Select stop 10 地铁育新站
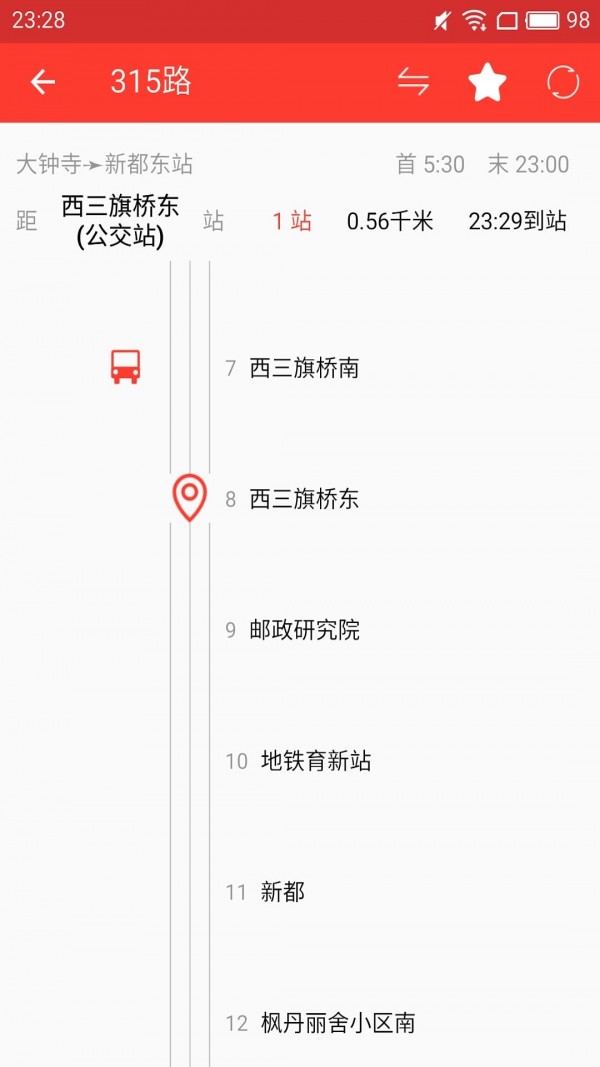This screenshot has height=1067, width=600. [x=315, y=761]
